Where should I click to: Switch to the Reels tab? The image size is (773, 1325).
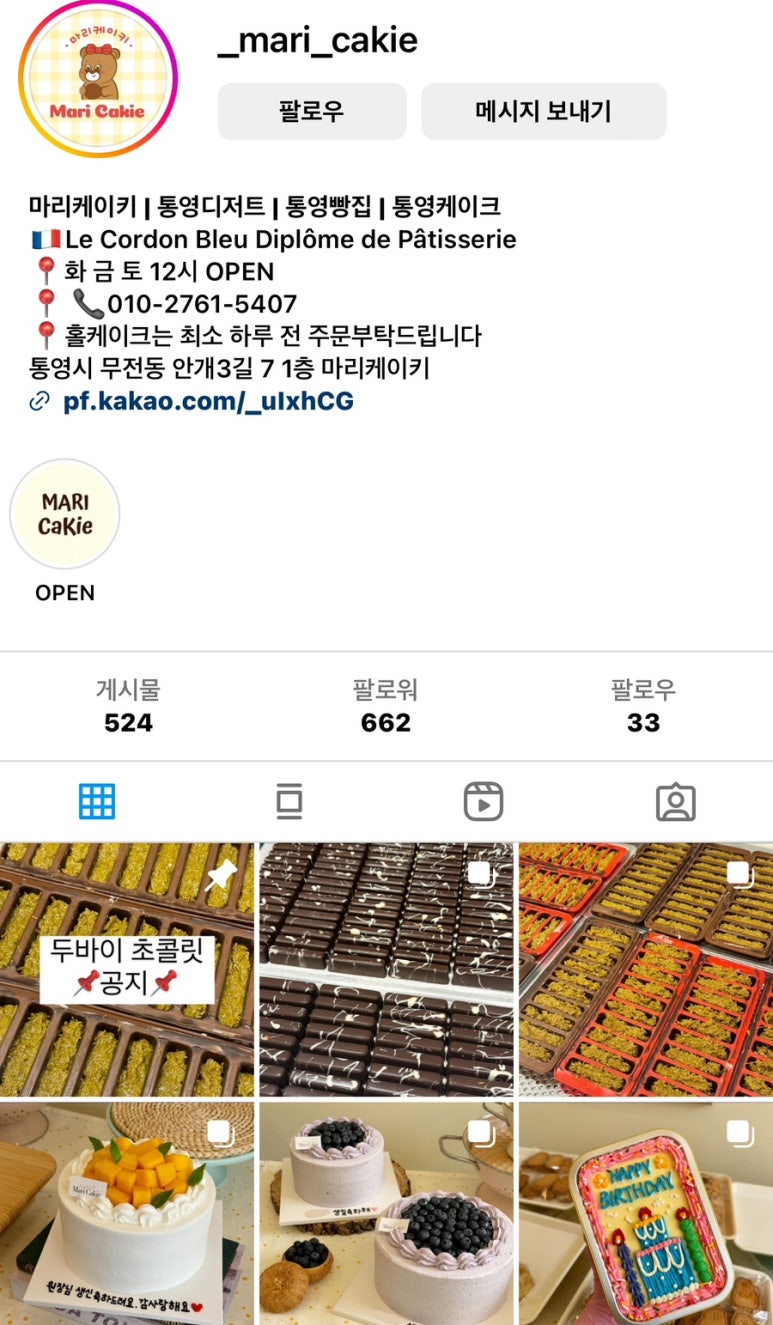[483, 801]
